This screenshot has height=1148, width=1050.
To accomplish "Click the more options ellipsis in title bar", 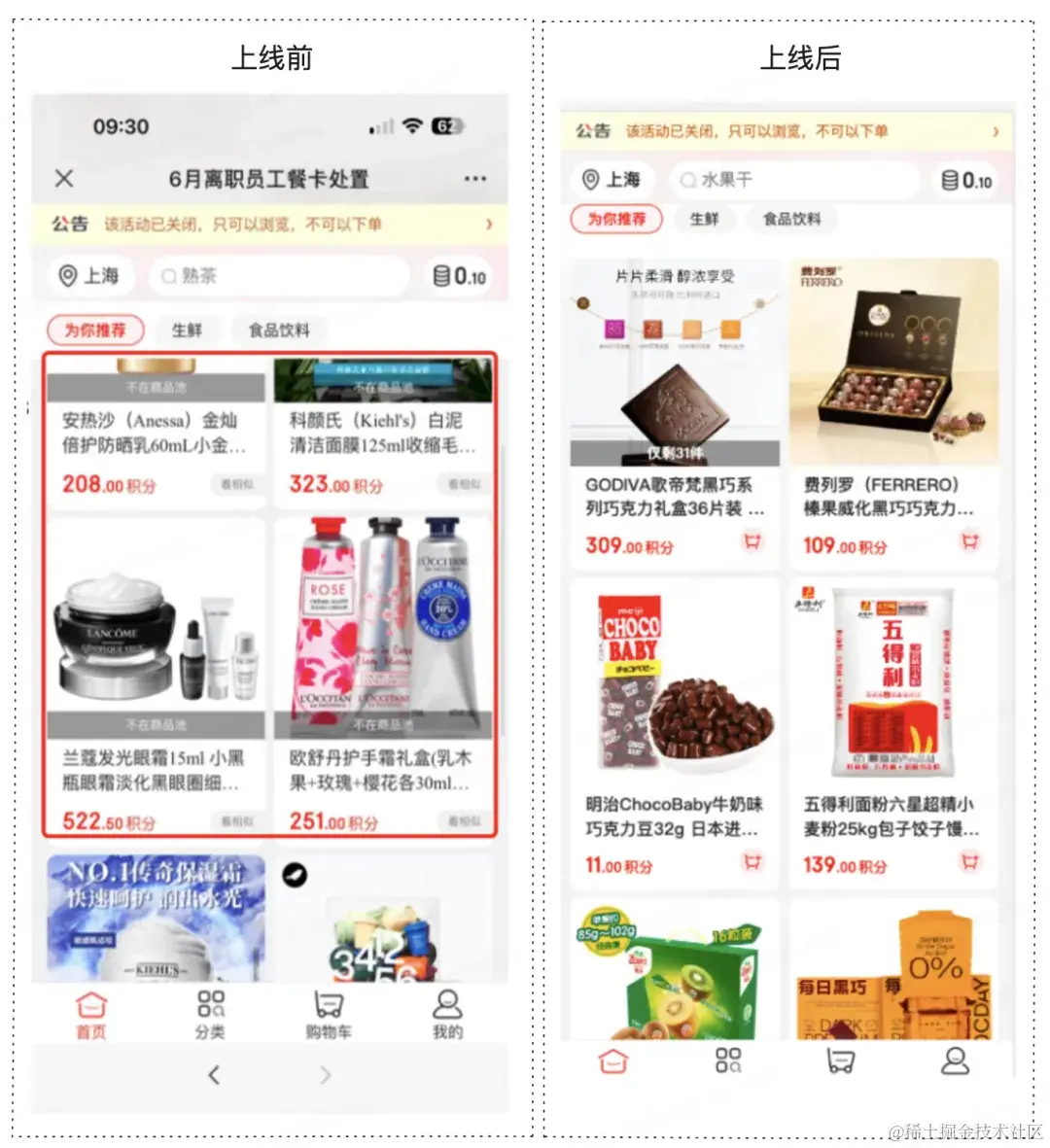I will click(x=474, y=178).
